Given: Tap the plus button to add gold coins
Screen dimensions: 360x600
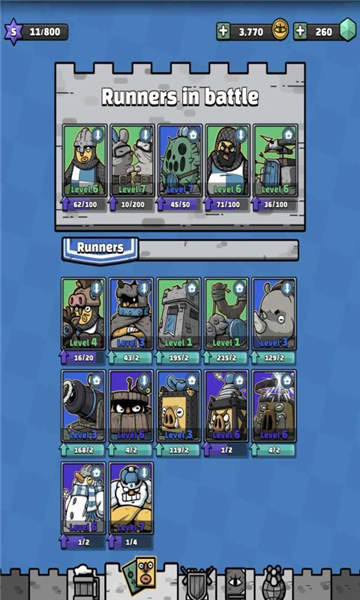Looking at the screenshot, I should click(223, 31).
